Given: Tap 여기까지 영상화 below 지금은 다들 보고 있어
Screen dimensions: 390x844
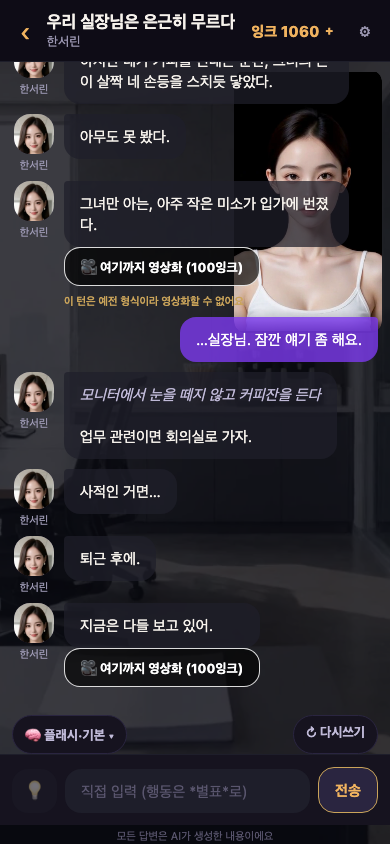Looking at the screenshot, I should coord(162,667).
